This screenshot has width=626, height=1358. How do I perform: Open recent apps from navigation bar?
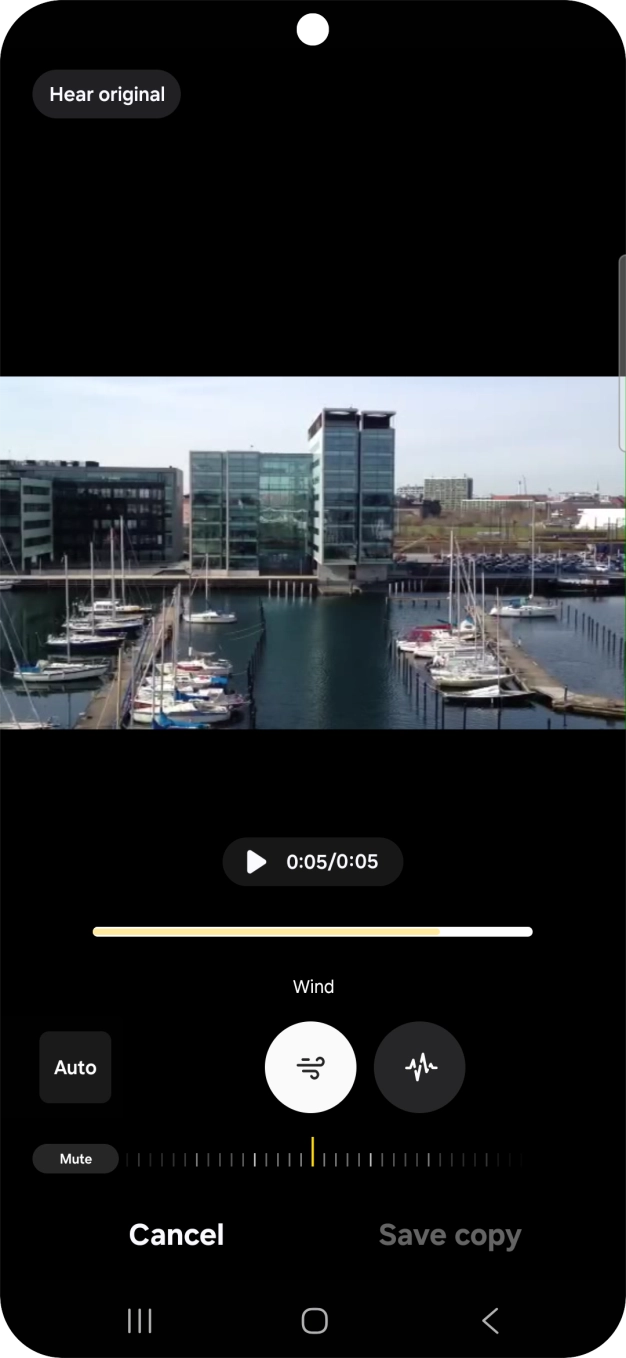coord(140,1321)
